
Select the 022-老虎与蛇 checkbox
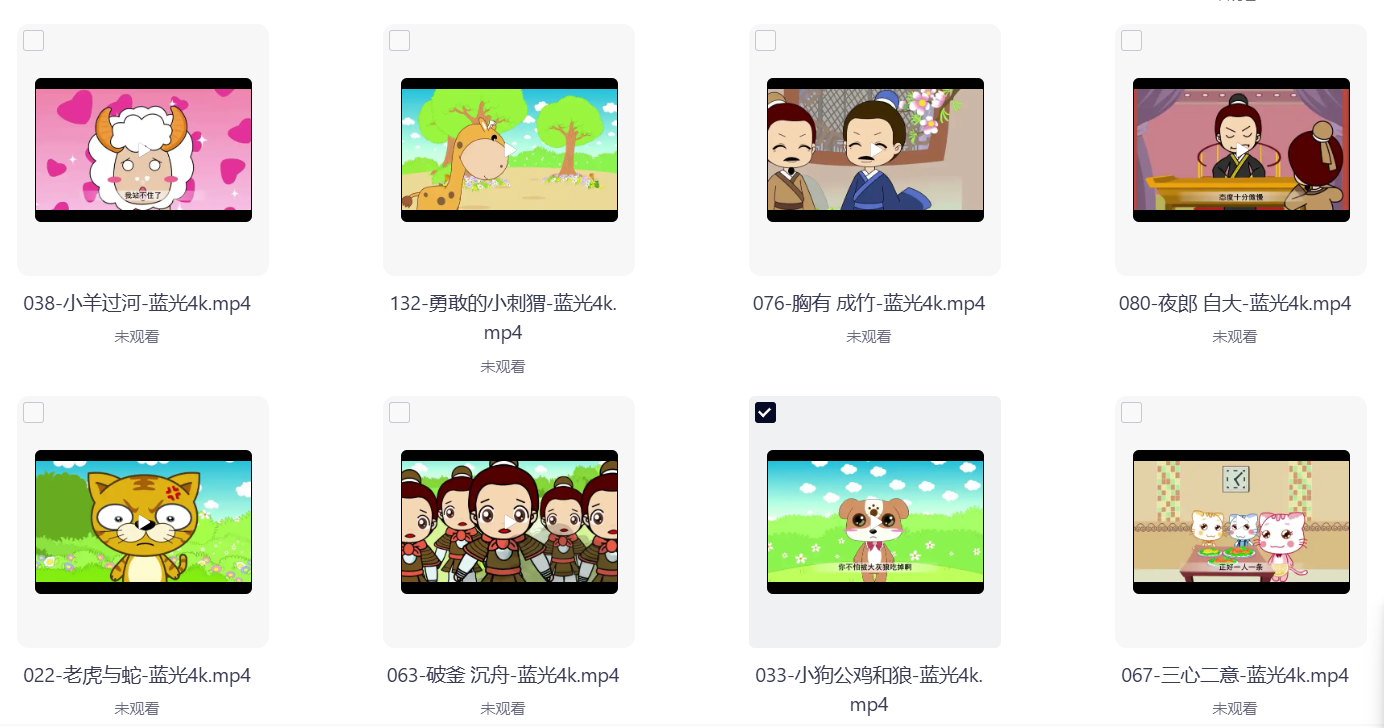point(34,413)
